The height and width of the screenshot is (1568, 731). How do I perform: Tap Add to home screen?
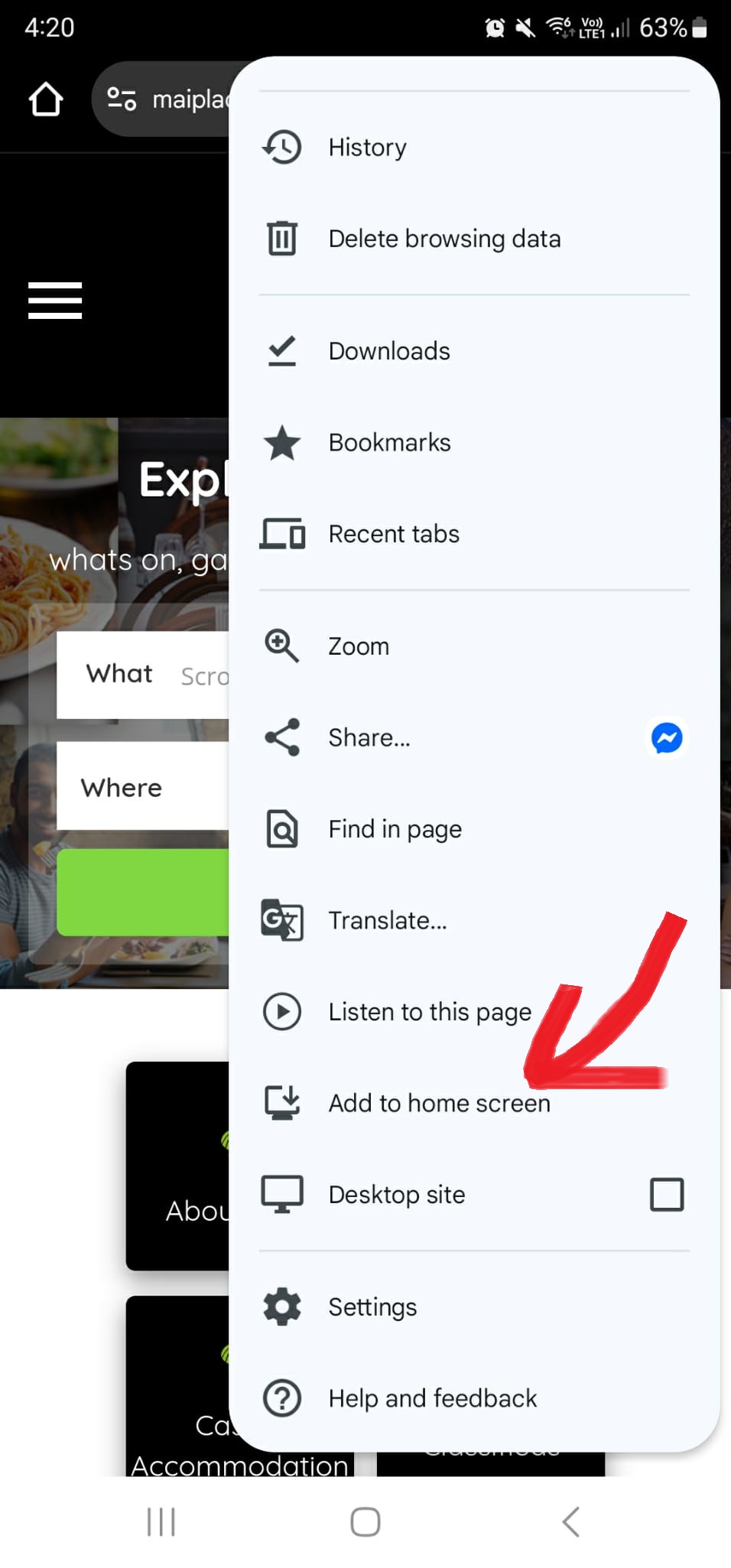(438, 1103)
